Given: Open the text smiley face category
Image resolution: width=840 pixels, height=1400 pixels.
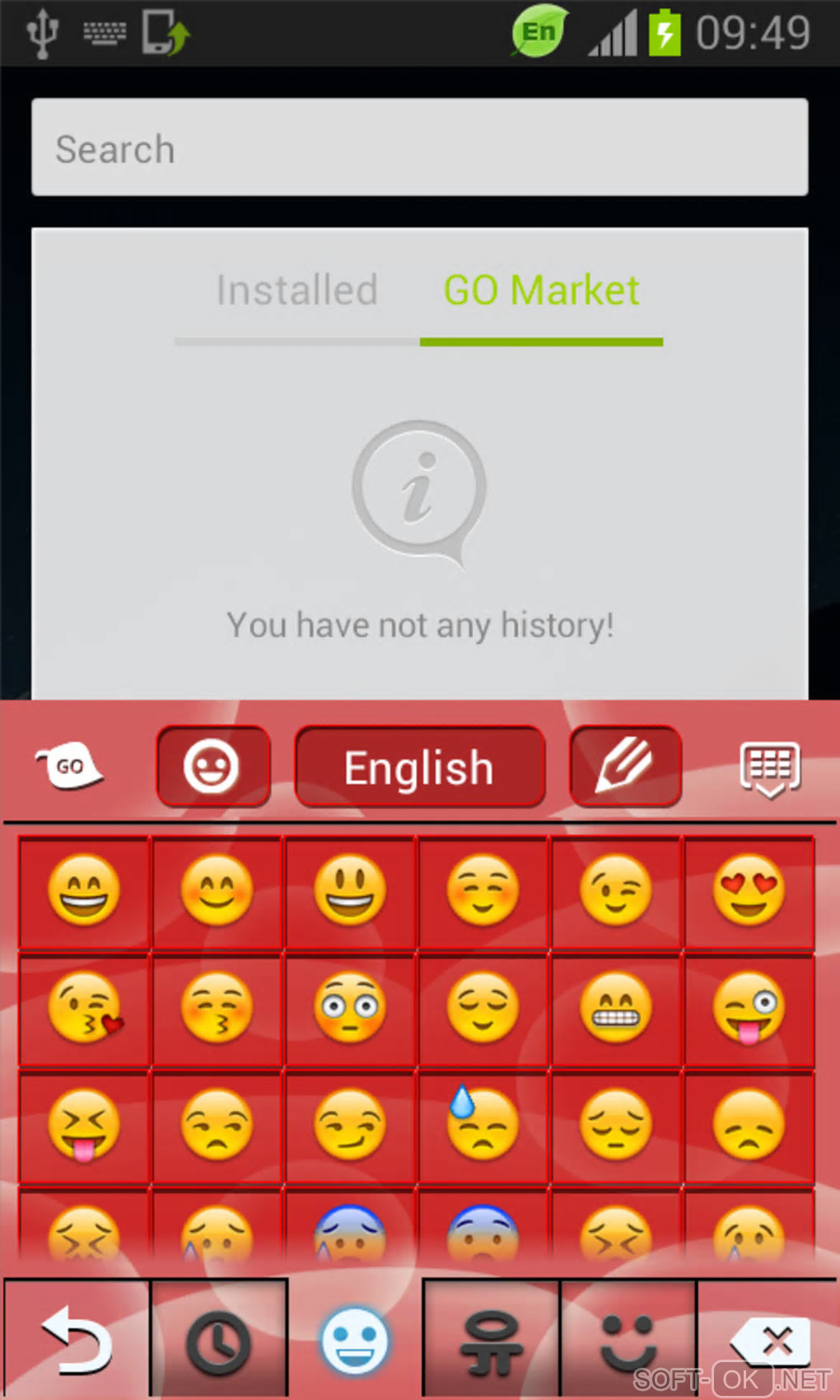Looking at the screenshot, I should [628, 1341].
